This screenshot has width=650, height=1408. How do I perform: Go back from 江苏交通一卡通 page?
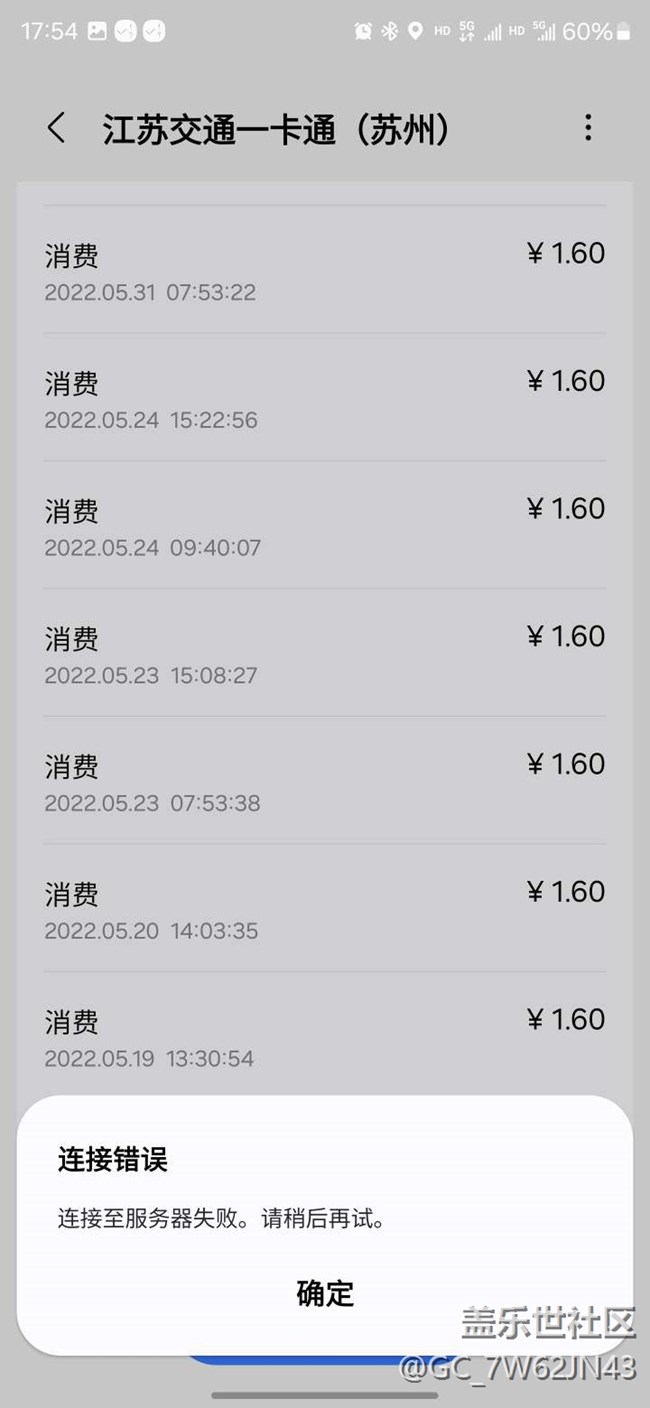tap(57, 128)
